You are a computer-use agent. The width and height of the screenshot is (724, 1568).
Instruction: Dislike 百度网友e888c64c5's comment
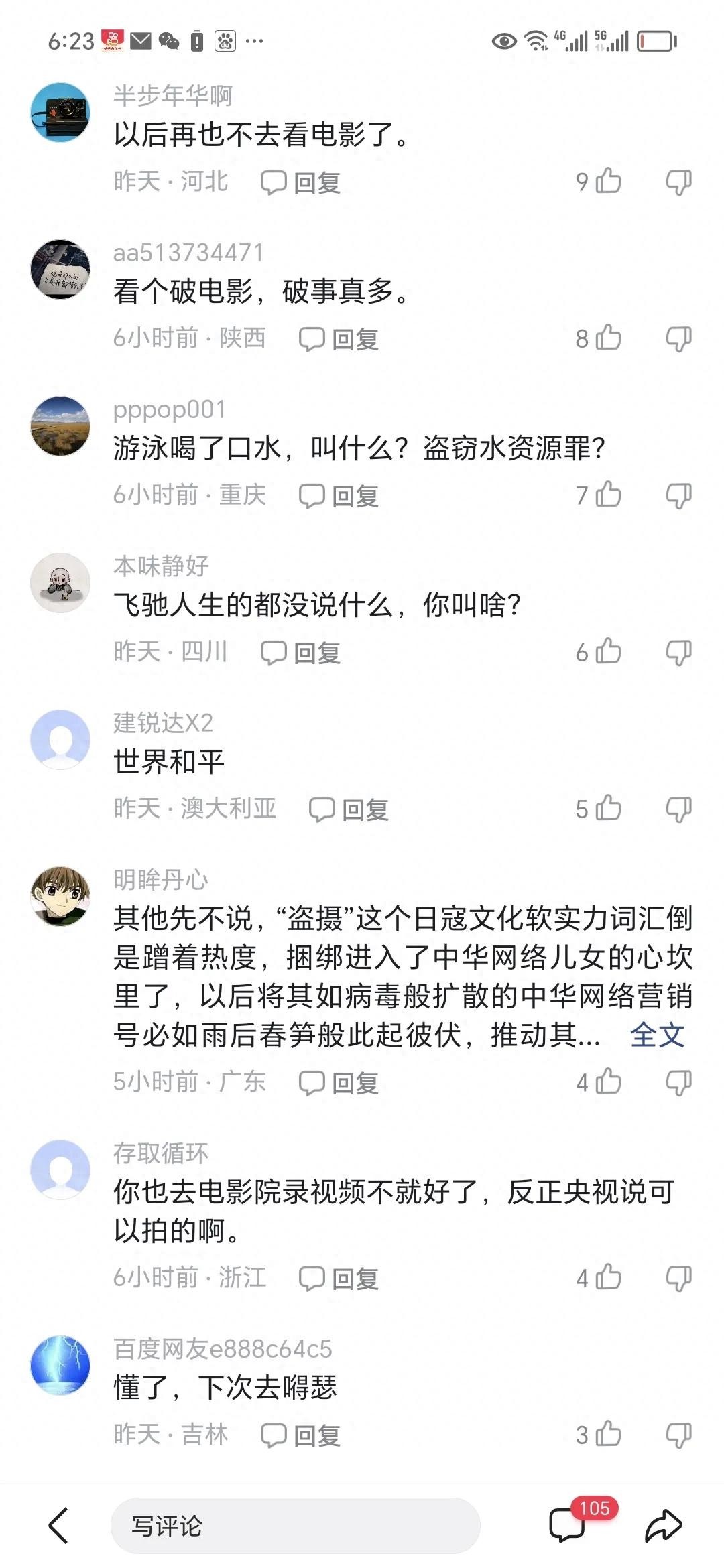tap(678, 1435)
